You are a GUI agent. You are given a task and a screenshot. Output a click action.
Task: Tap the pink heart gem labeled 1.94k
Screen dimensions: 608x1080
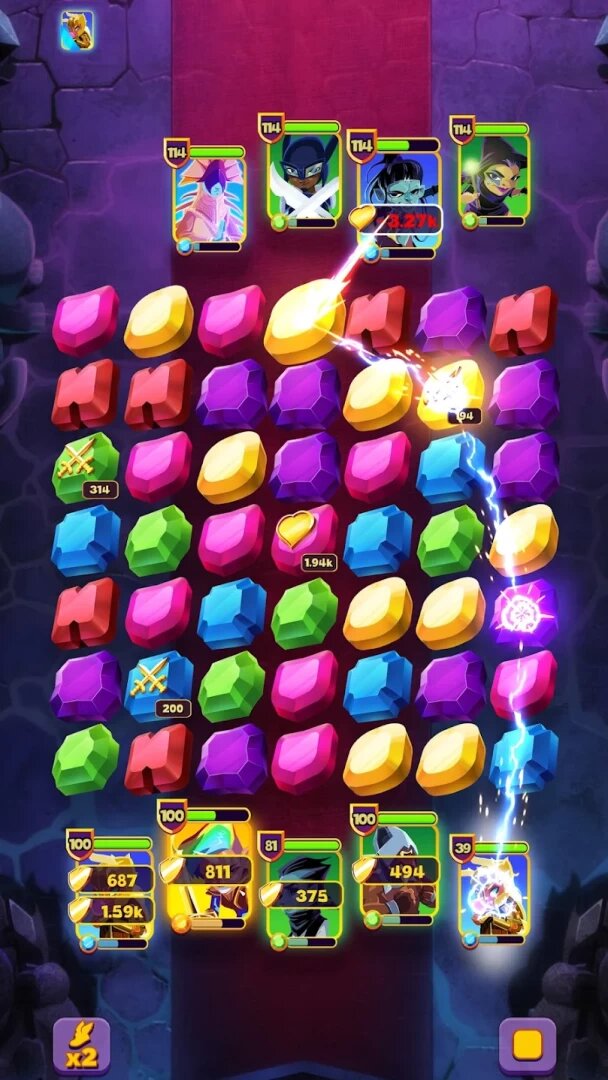[x=304, y=539]
